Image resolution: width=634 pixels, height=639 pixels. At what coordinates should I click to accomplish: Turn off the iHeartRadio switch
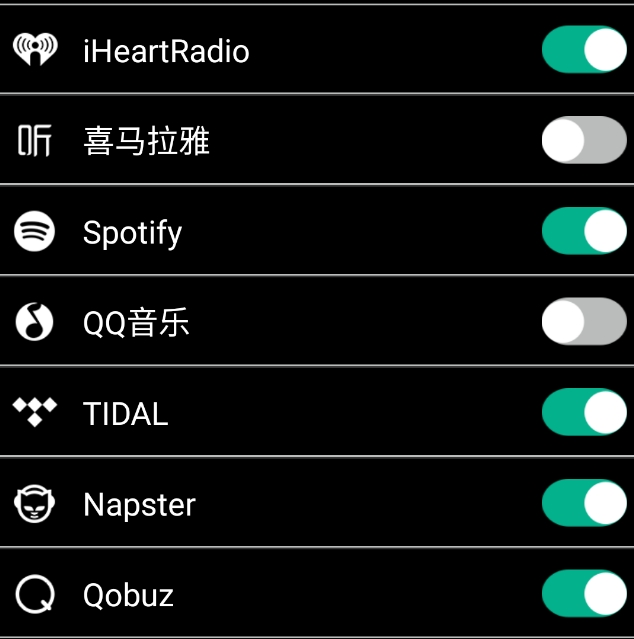click(x=584, y=50)
